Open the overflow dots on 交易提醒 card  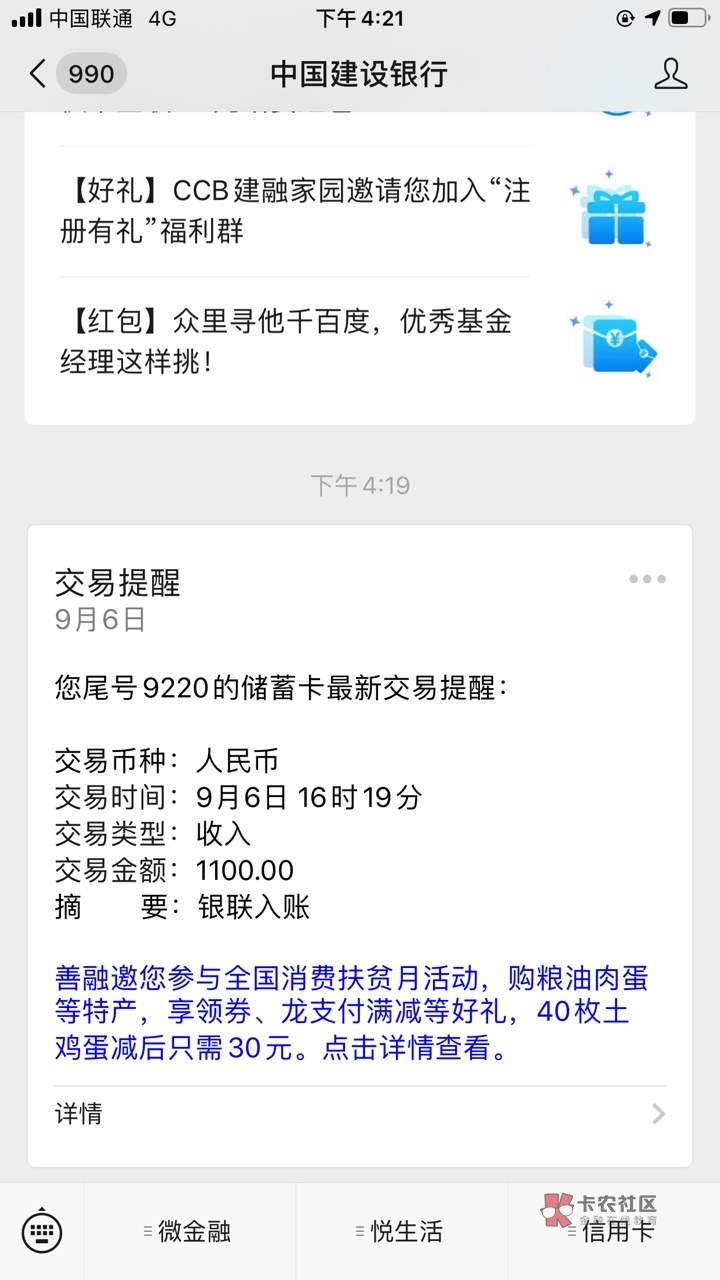coord(647,579)
